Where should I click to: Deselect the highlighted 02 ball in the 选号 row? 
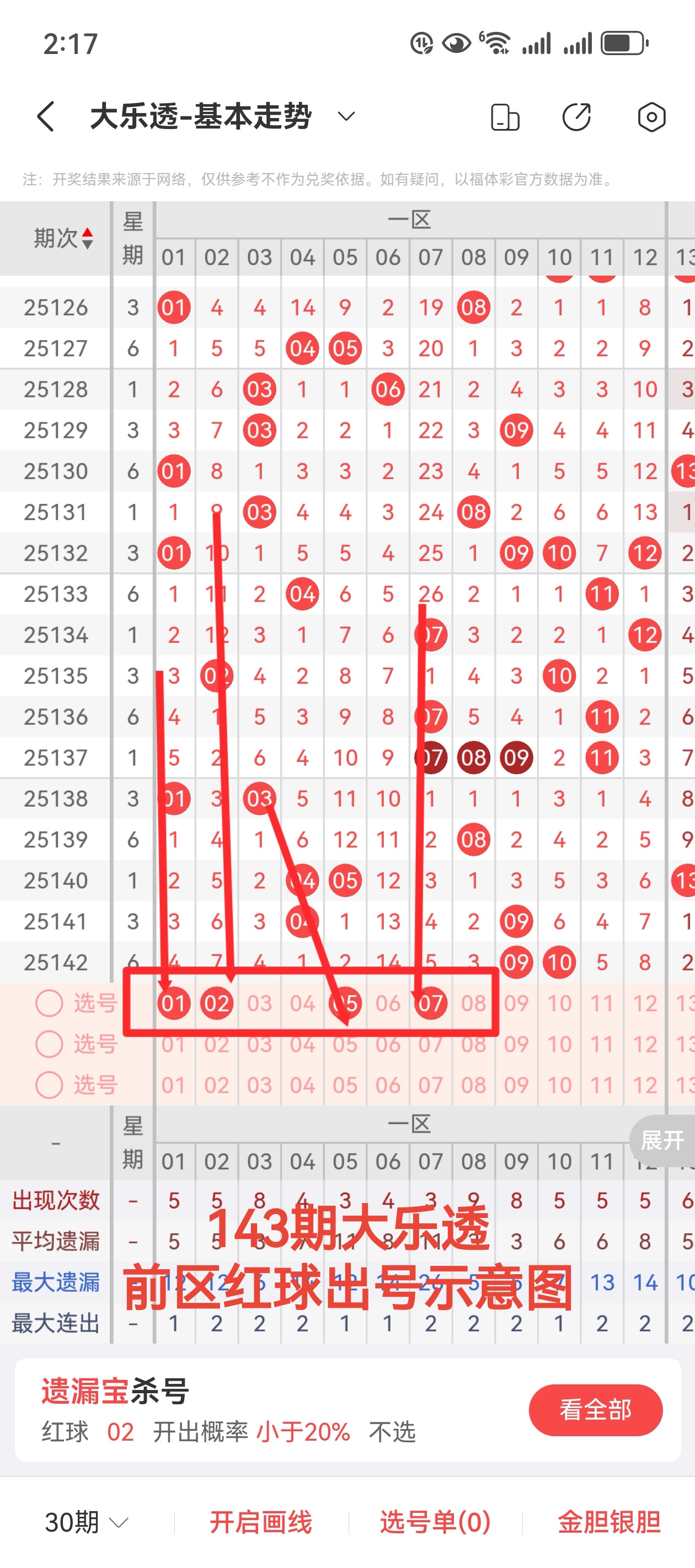(x=216, y=1003)
